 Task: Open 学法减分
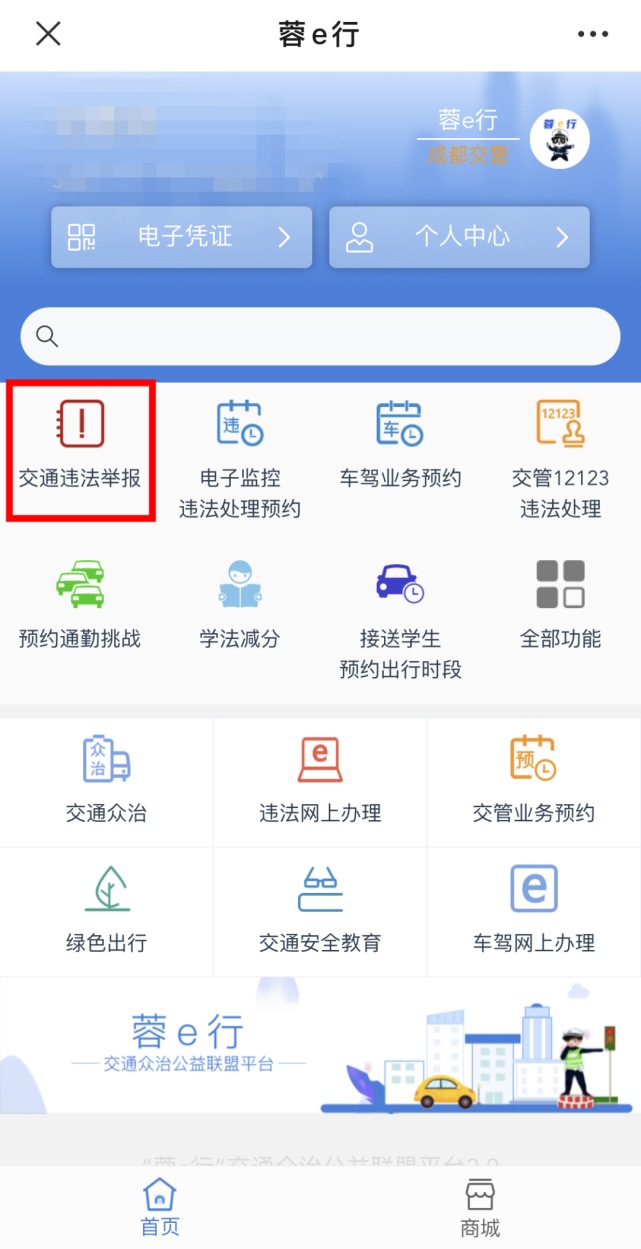[x=240, y=606]
